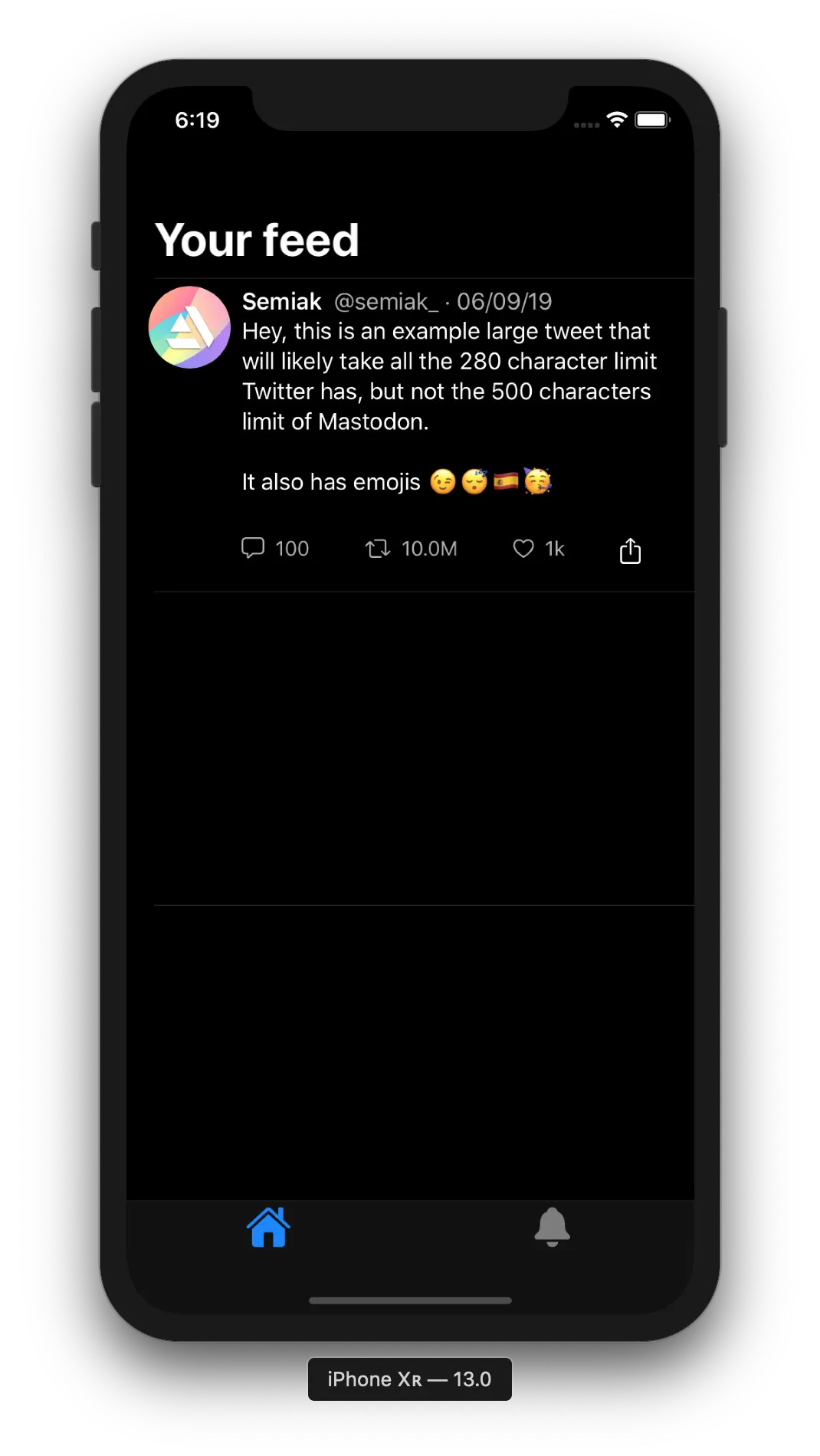Open the notifications bell tab
This screenshot has width=820, height=1456.
[x=552, y=1227]
